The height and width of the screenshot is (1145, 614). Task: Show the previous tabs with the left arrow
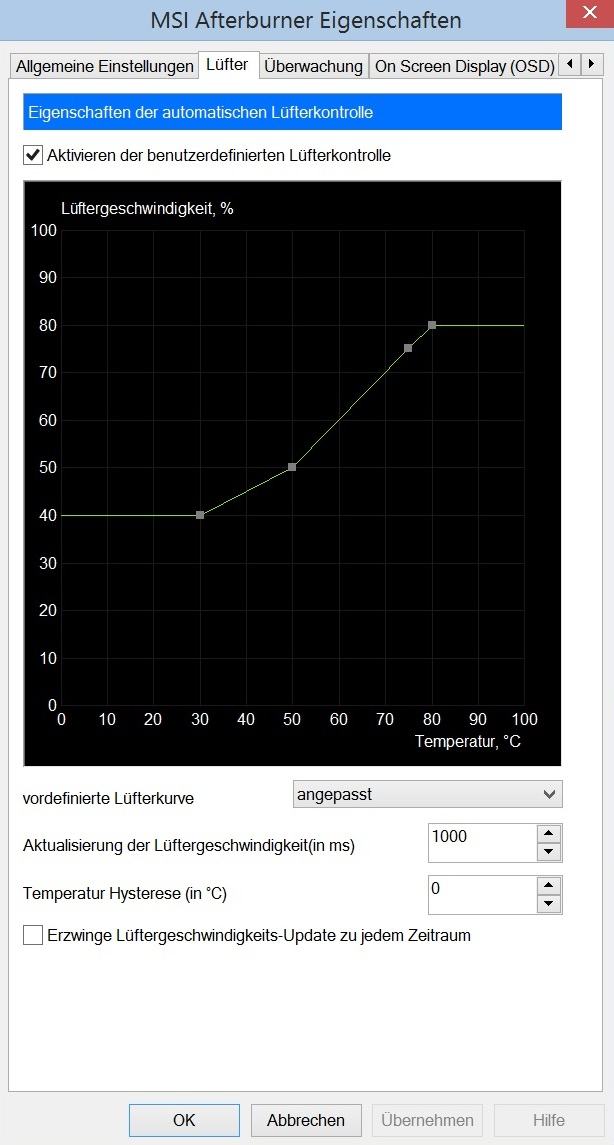coord(571,64)
